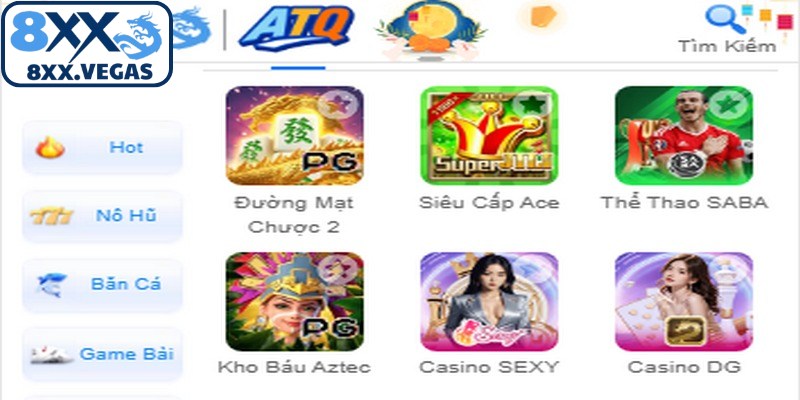Switch to the Bắn Cá category

click(x=103, y=284)
